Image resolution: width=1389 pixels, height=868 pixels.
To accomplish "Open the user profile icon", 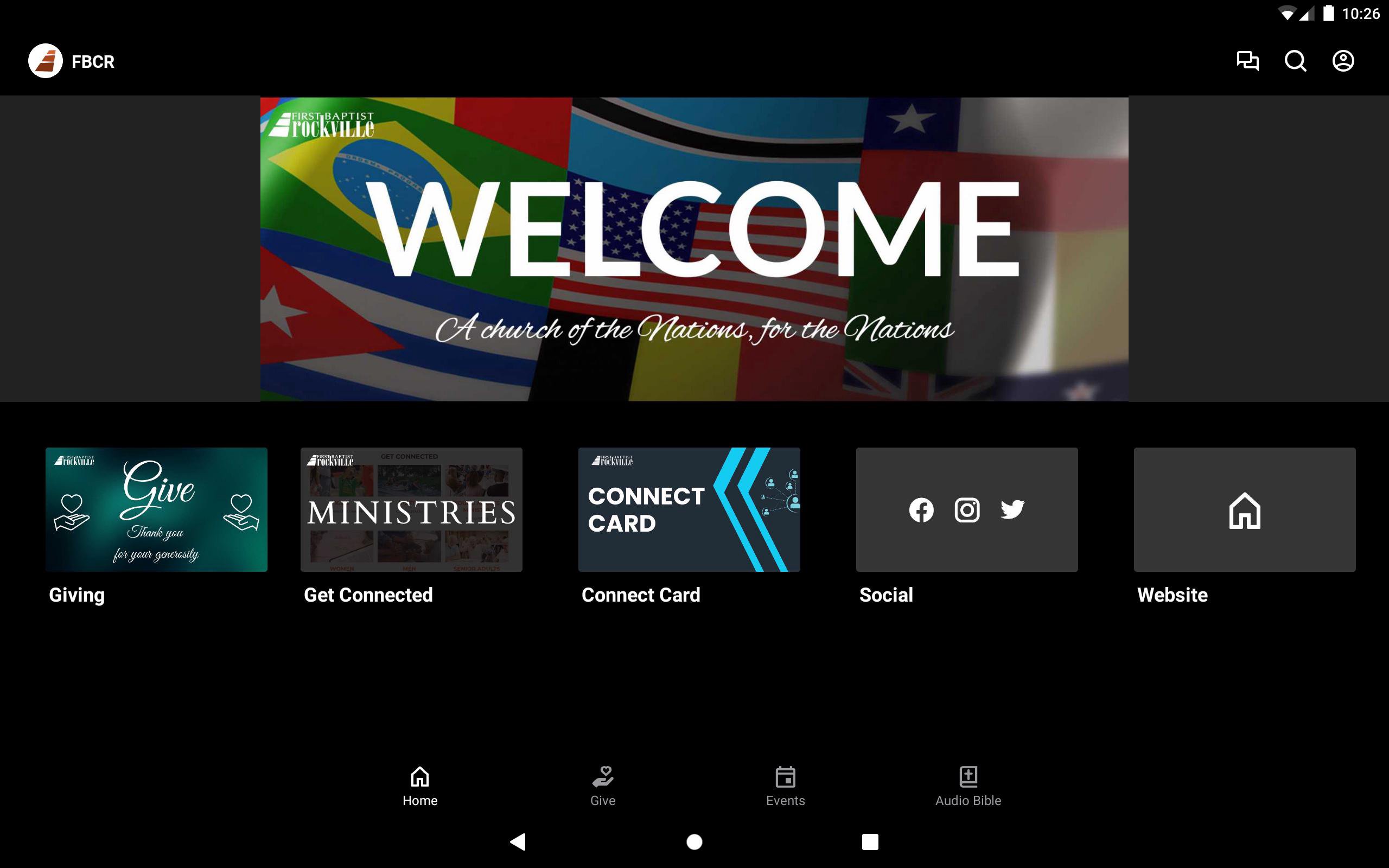I will [1342, 61].
